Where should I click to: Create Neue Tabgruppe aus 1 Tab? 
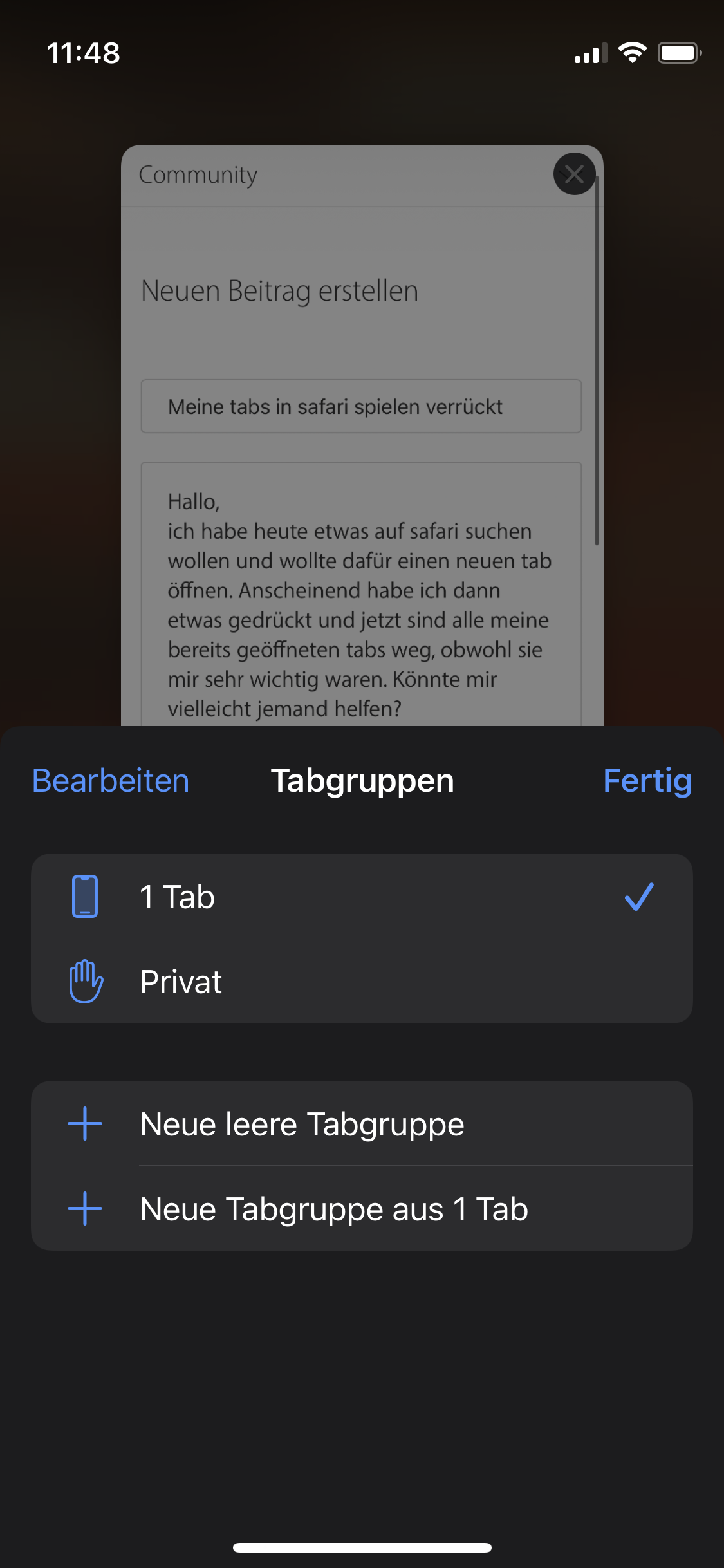click(x=362, y=1208)
